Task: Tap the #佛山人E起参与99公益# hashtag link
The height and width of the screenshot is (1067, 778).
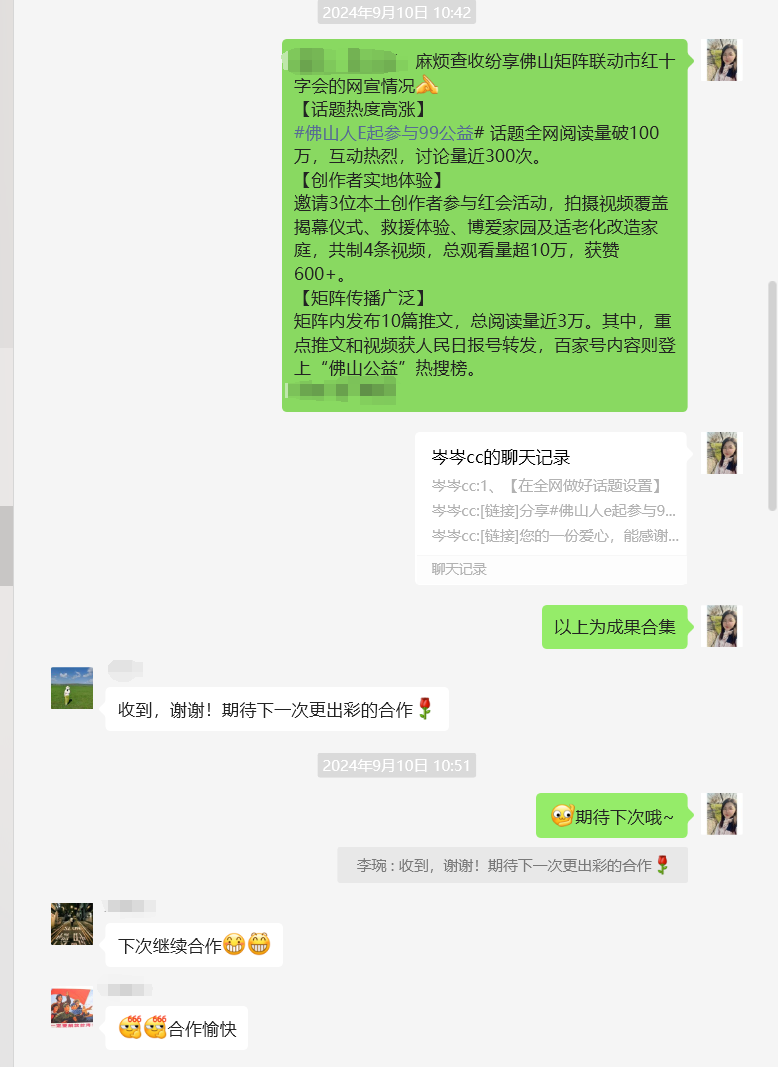Action: point(389,133)
